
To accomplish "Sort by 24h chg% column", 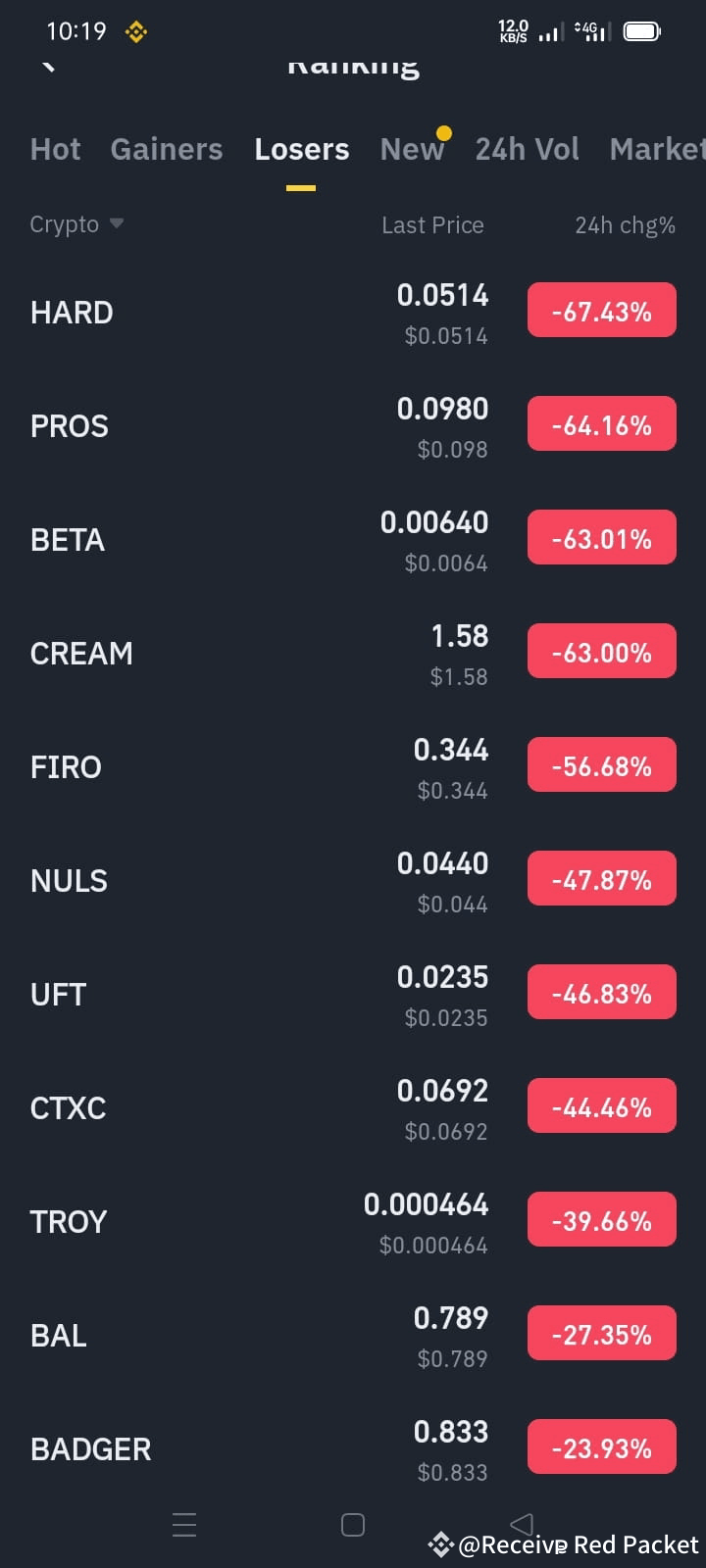I will click(625, 224).
